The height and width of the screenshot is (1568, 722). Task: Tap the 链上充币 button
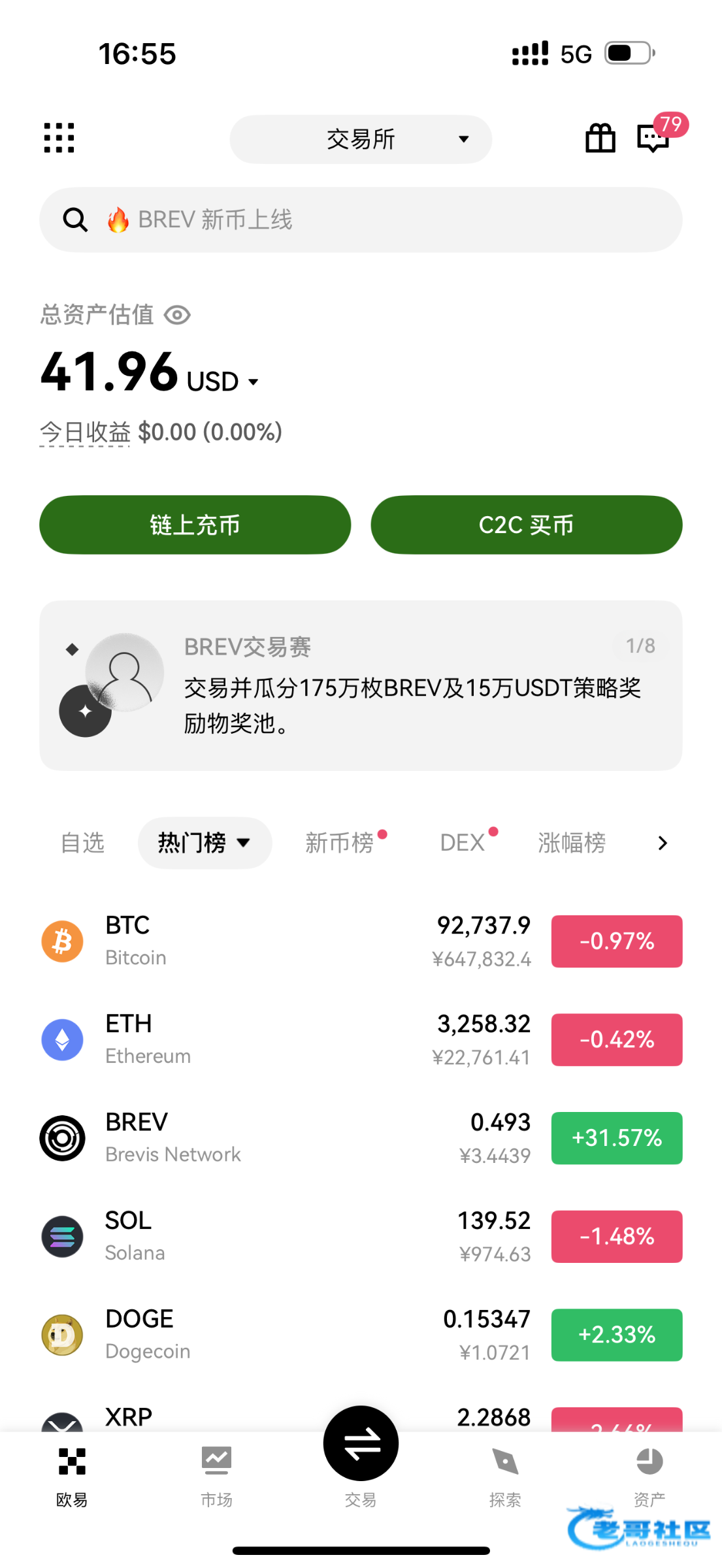pos(195,525)
